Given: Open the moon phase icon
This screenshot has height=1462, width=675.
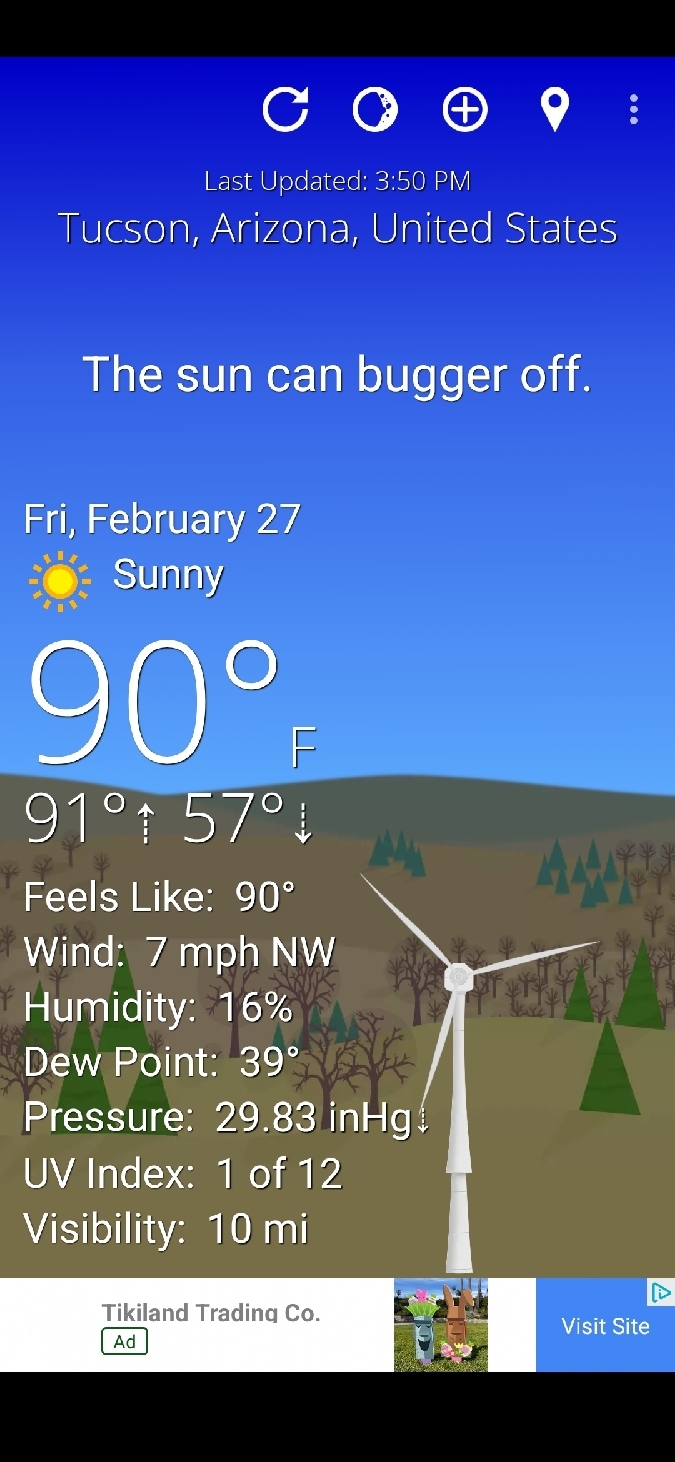Looking at the screenshot, I should click(375, 109).
